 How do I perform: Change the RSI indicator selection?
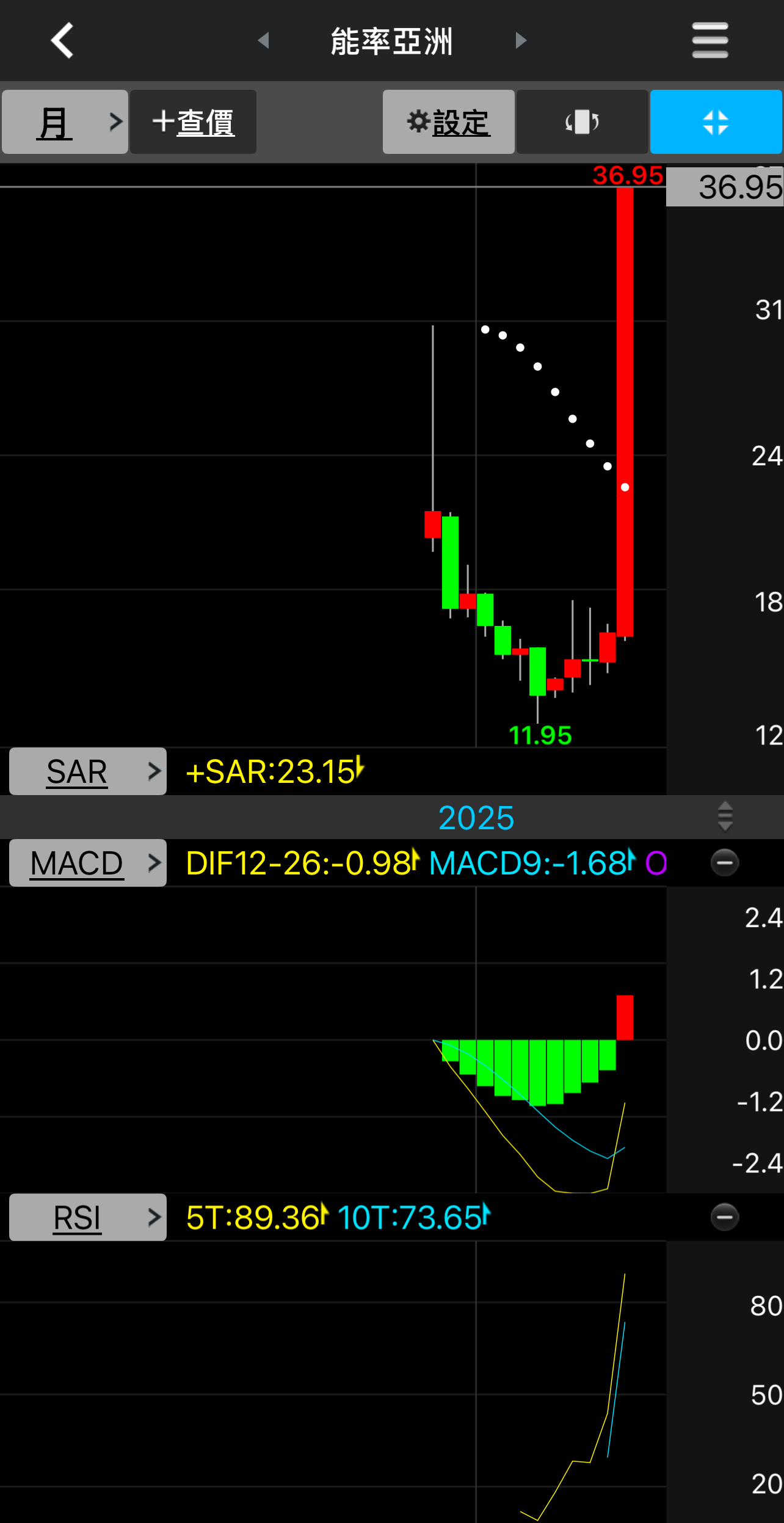[x=88, y=1217]
